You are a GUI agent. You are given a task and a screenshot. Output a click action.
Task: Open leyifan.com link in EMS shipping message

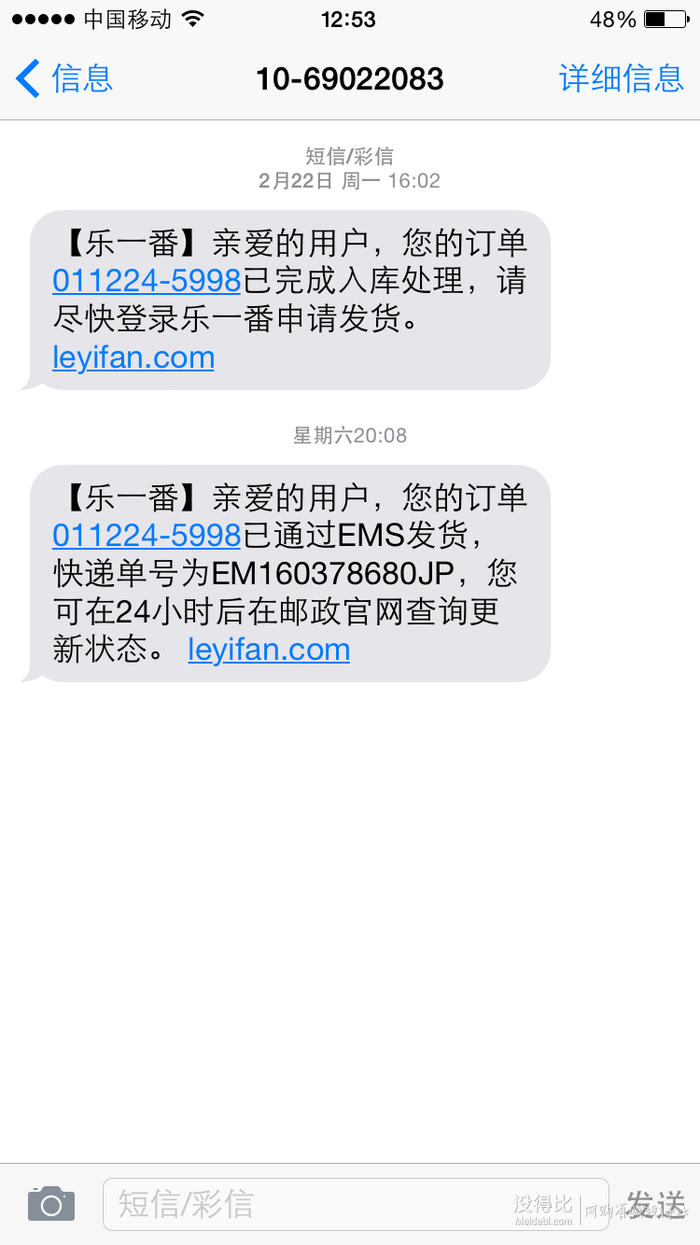[269, 650]
